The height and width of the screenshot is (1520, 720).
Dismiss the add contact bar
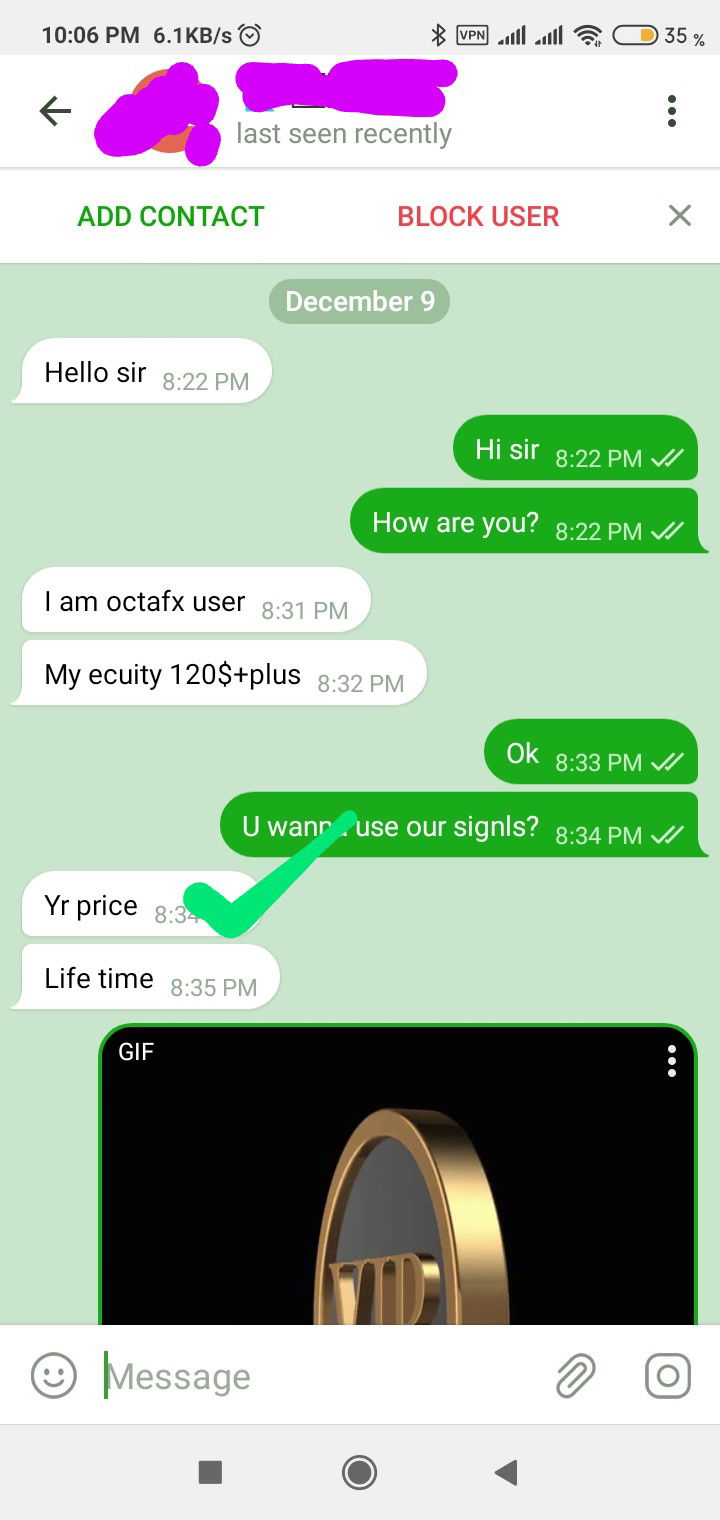(680, 216)
